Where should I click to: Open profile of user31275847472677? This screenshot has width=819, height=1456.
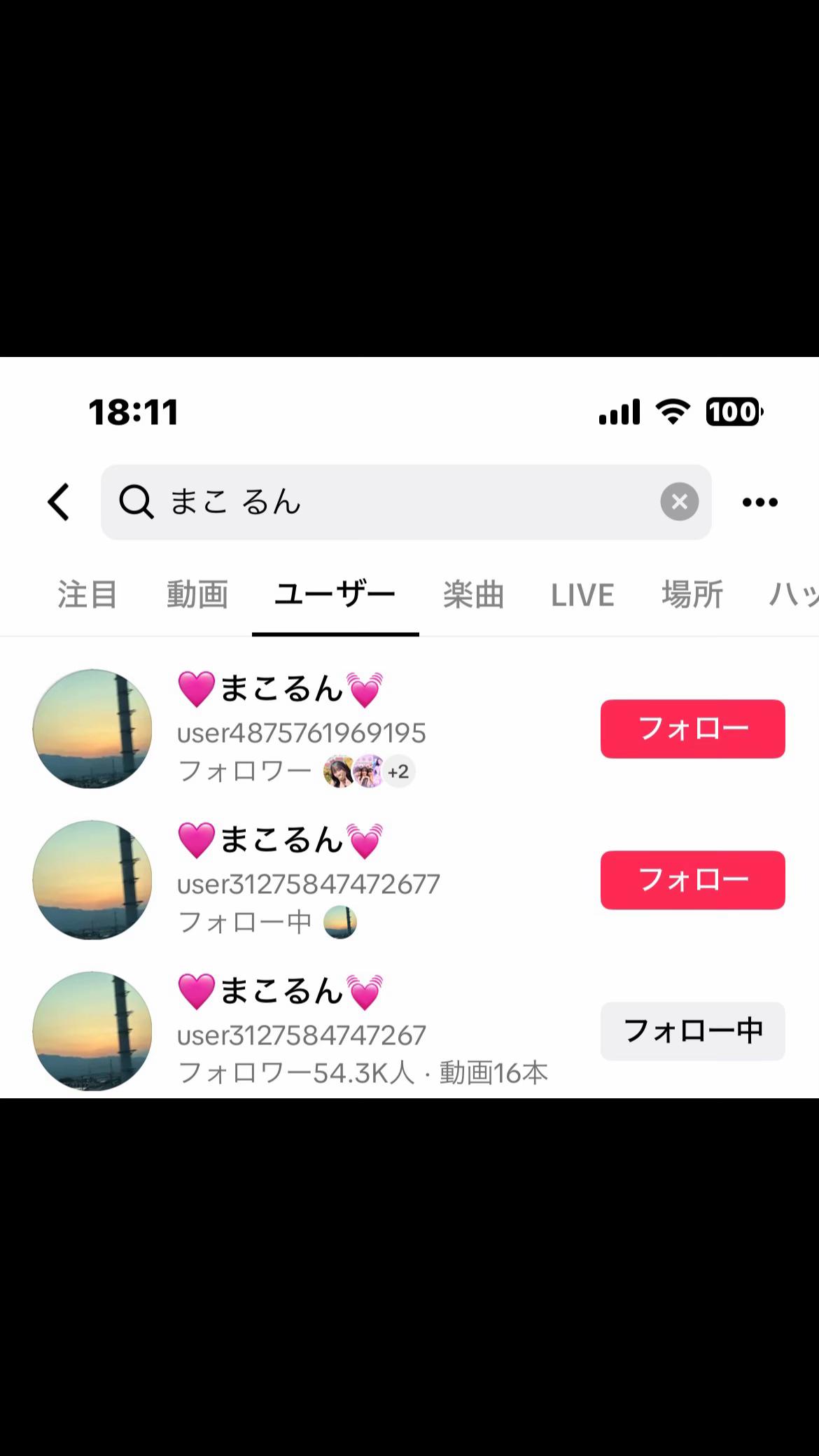click(x=92, y=880)
